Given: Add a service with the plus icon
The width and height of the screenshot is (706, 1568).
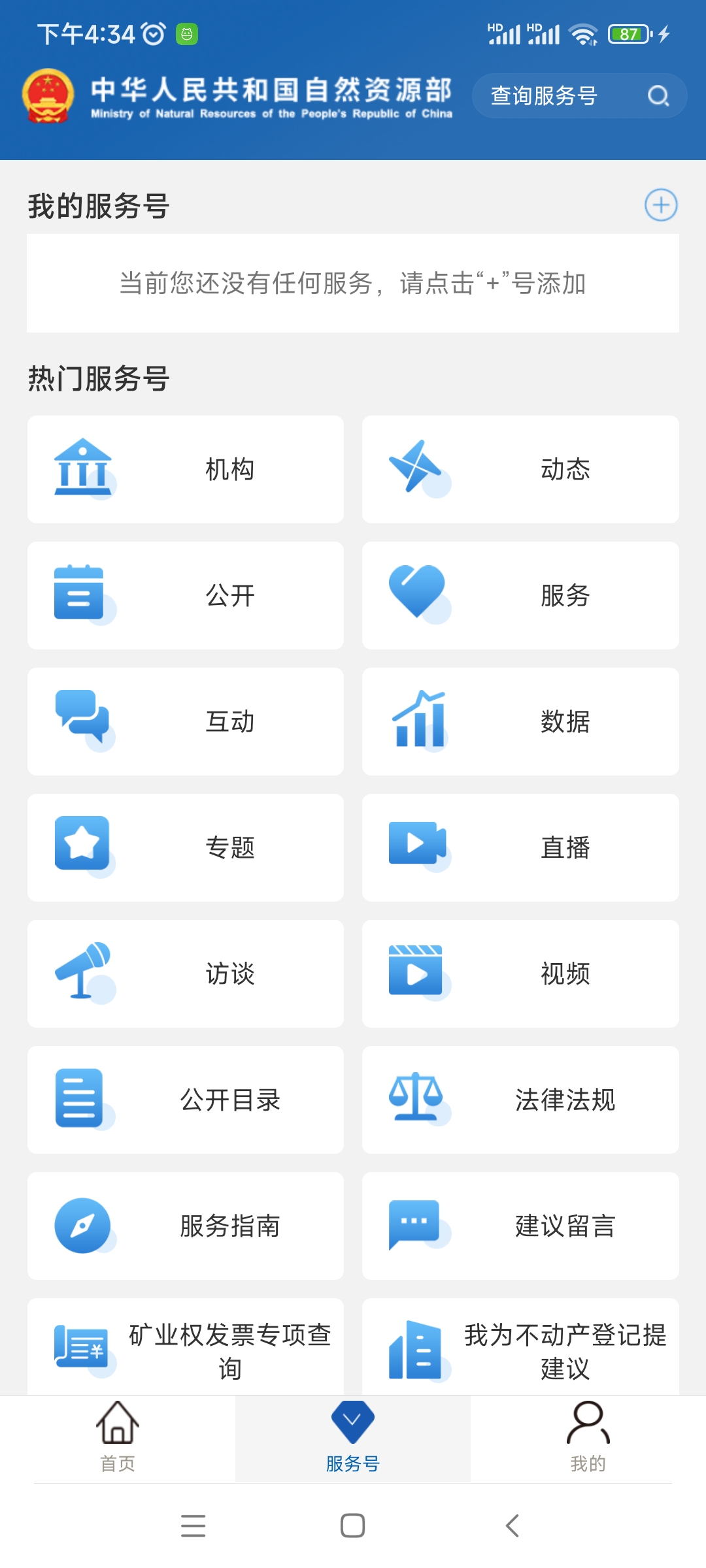Looking at the screenshot, I should coord(661,205).
